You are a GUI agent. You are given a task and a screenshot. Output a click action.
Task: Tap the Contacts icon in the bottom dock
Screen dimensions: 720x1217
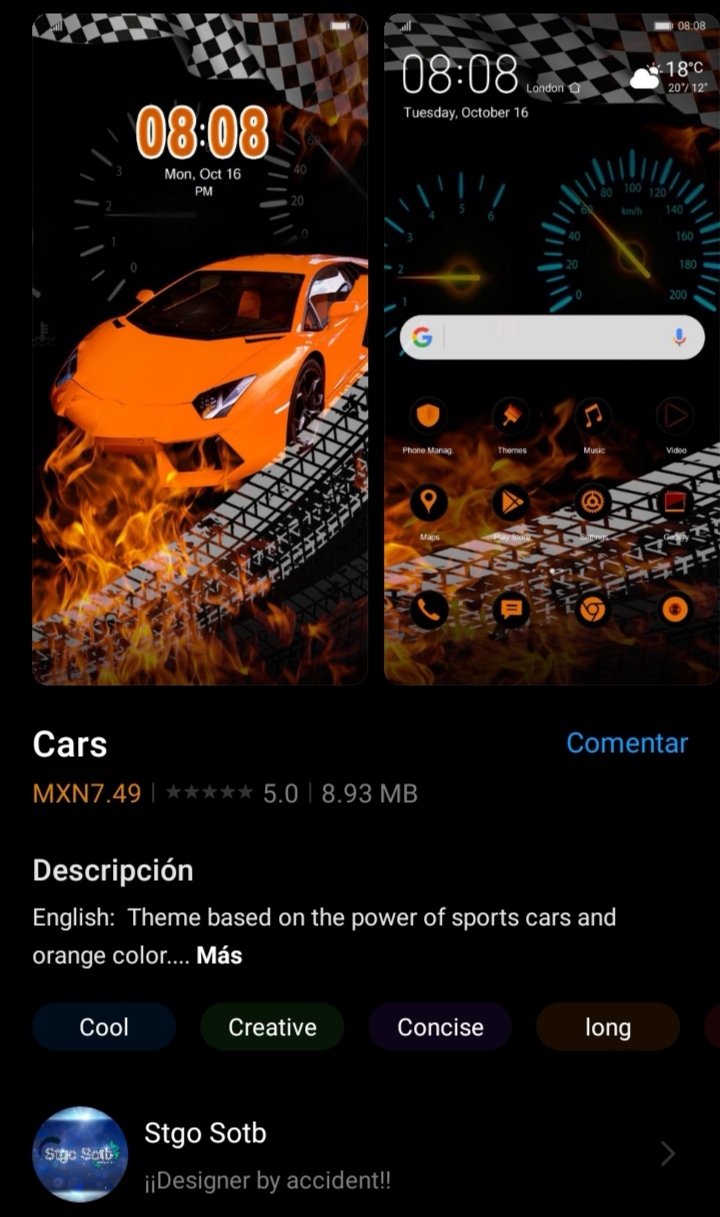[x=675, y=610]
